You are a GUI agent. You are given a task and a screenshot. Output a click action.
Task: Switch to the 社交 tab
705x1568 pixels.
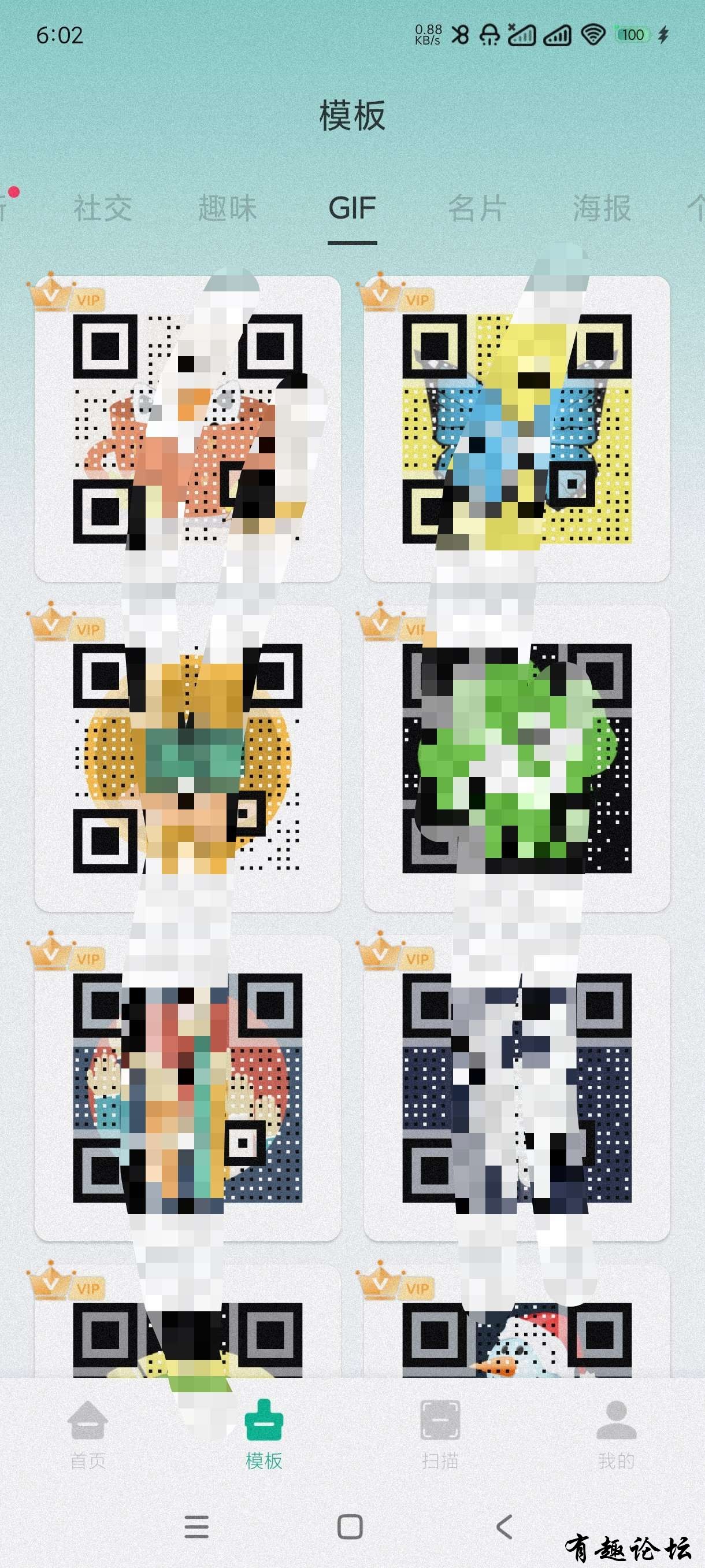103,208
